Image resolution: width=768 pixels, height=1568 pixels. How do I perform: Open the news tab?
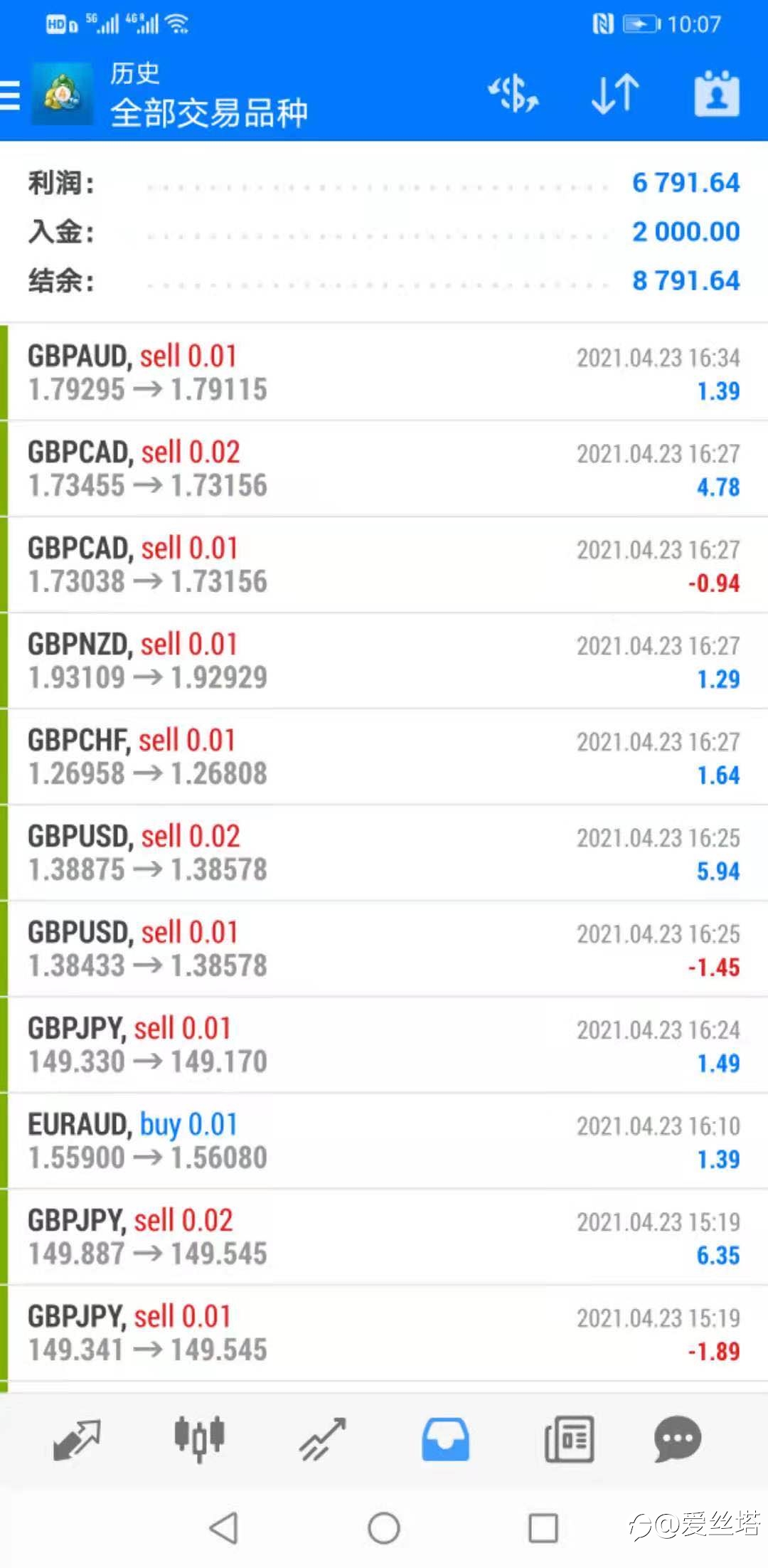click(x=569, y=1439)
